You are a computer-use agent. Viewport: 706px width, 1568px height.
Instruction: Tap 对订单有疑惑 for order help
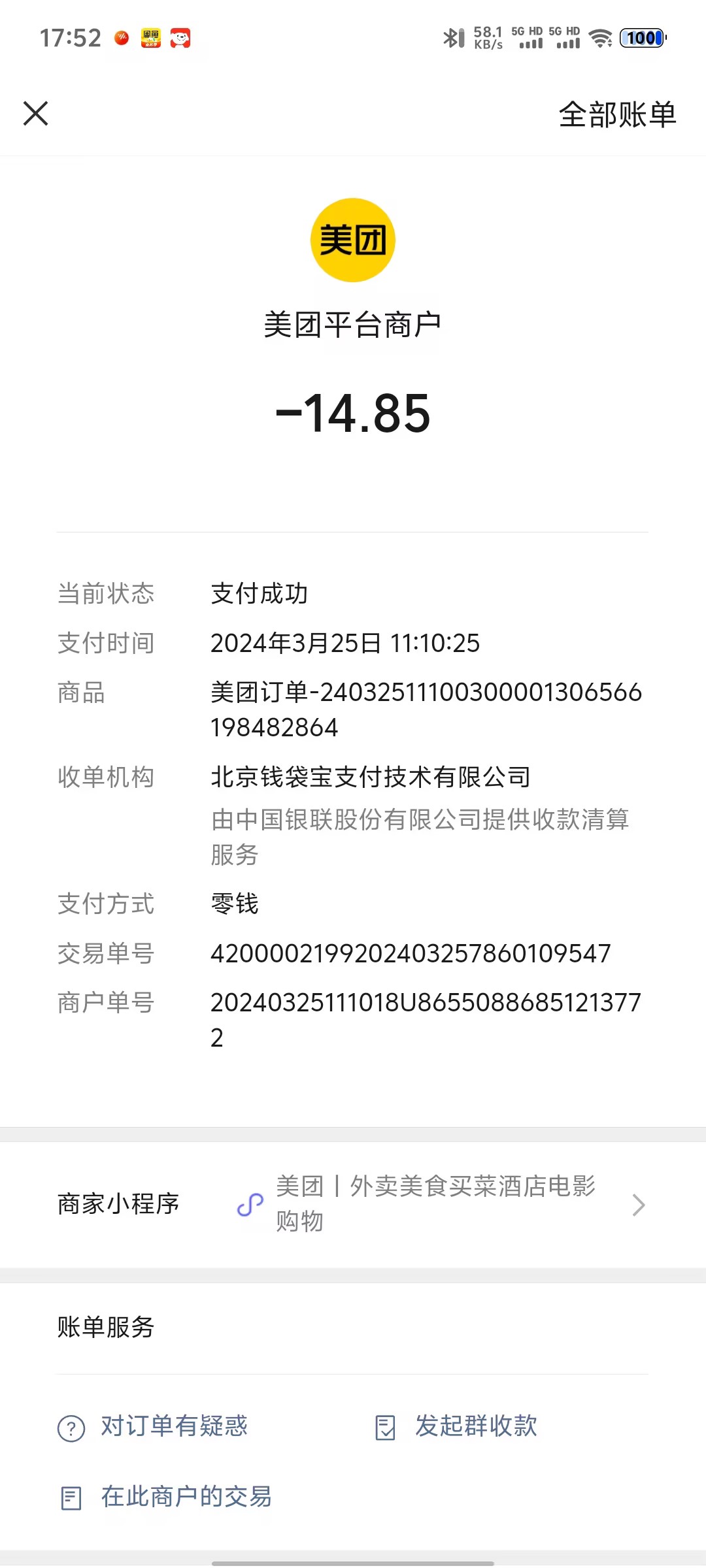[x=174, y=1426]
